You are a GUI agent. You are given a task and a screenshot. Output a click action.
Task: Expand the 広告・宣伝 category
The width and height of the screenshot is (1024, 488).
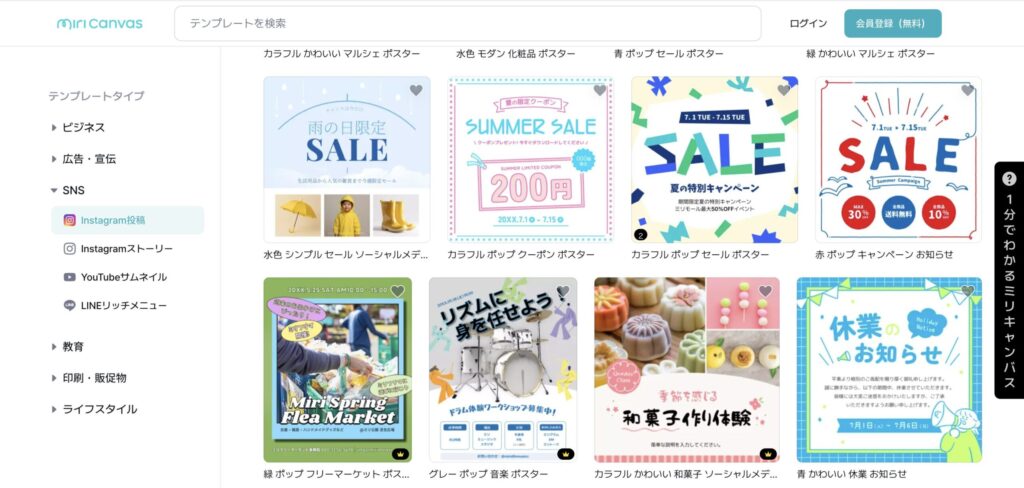pos(89,158)
